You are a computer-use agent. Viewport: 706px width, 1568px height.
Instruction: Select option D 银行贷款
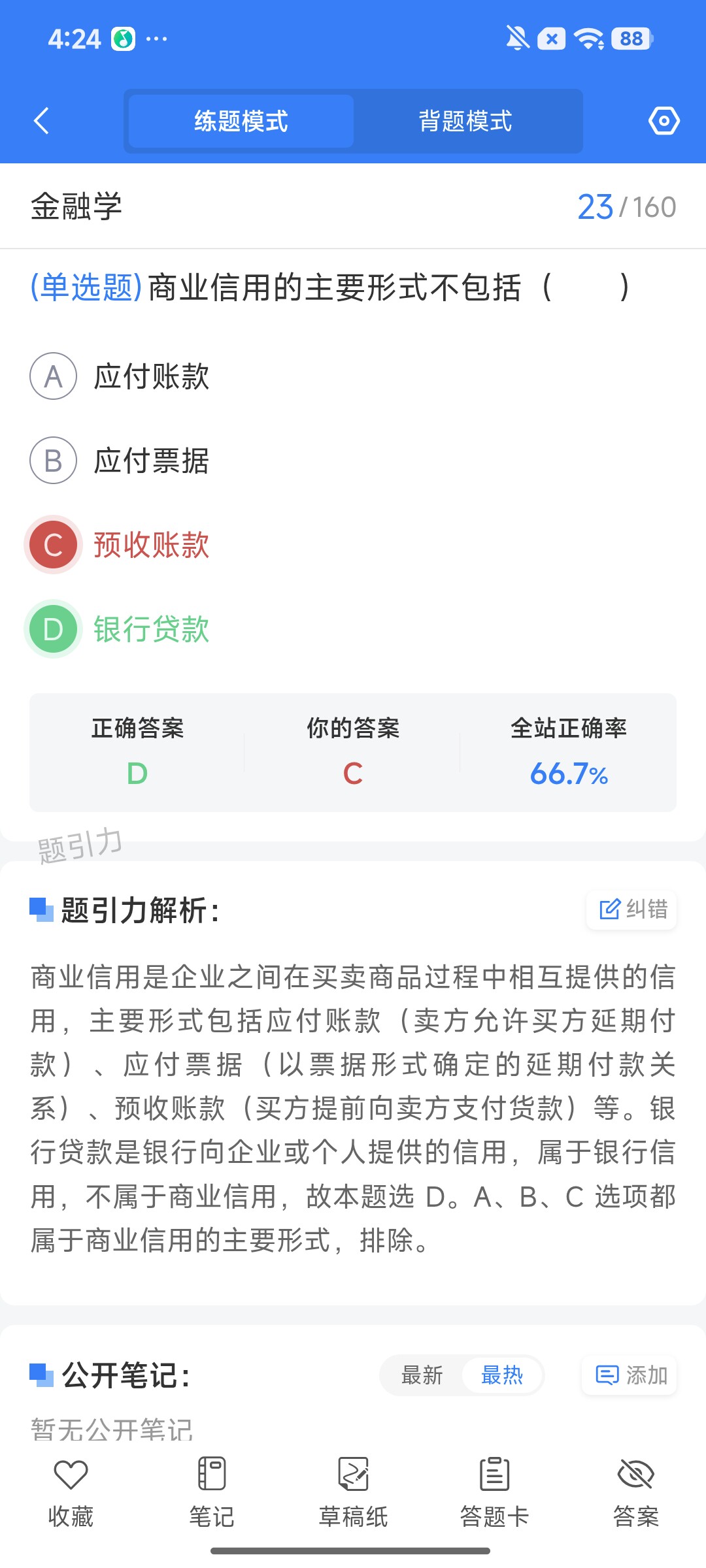(x=118, y=629)
